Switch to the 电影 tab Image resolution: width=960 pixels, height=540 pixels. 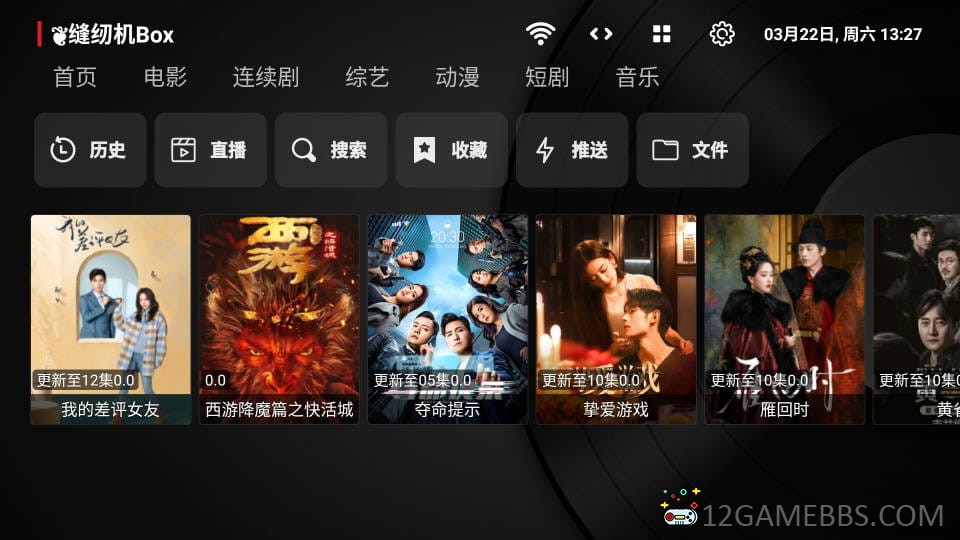point(165,78)
